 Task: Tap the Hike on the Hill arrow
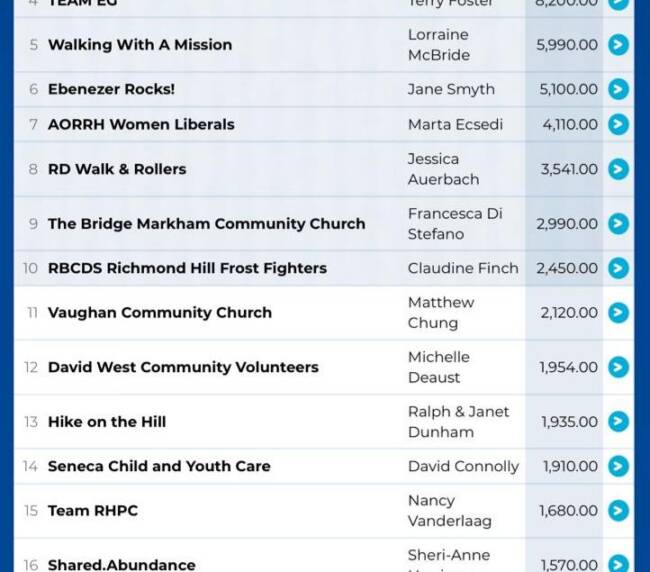click(x=618, y=422)
